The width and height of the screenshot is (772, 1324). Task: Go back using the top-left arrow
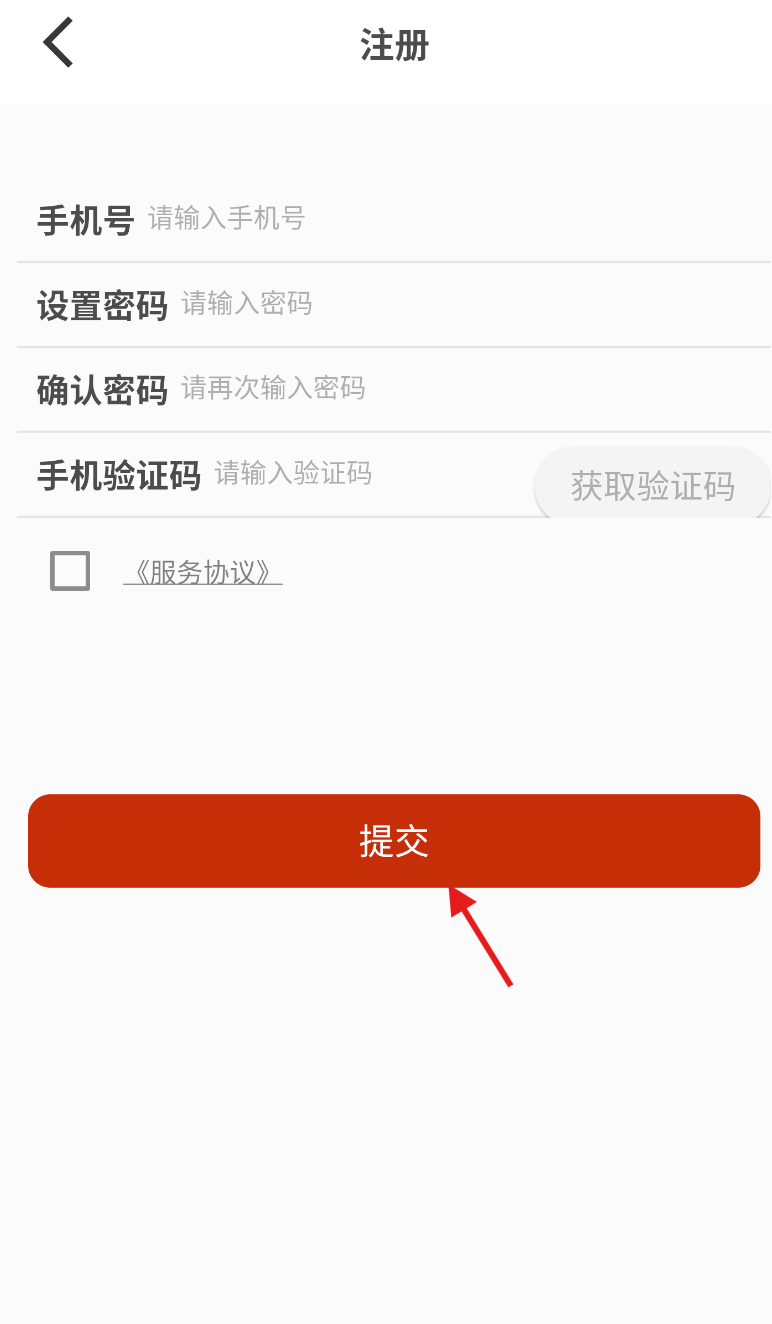point(58,43)
